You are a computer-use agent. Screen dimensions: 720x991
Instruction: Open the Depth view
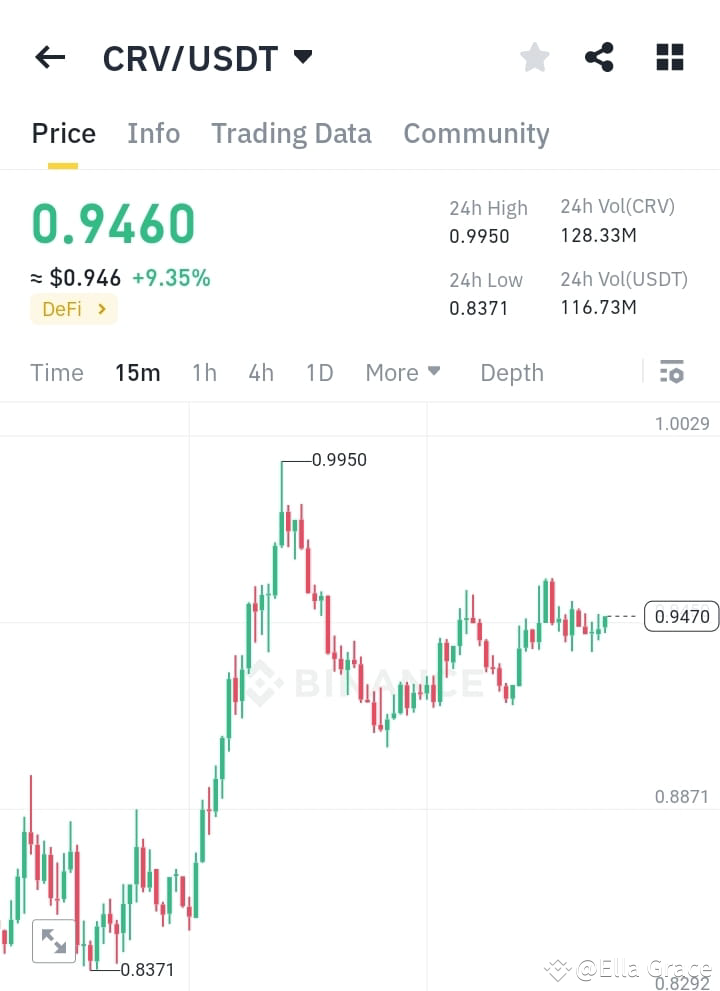coord(512,372)
